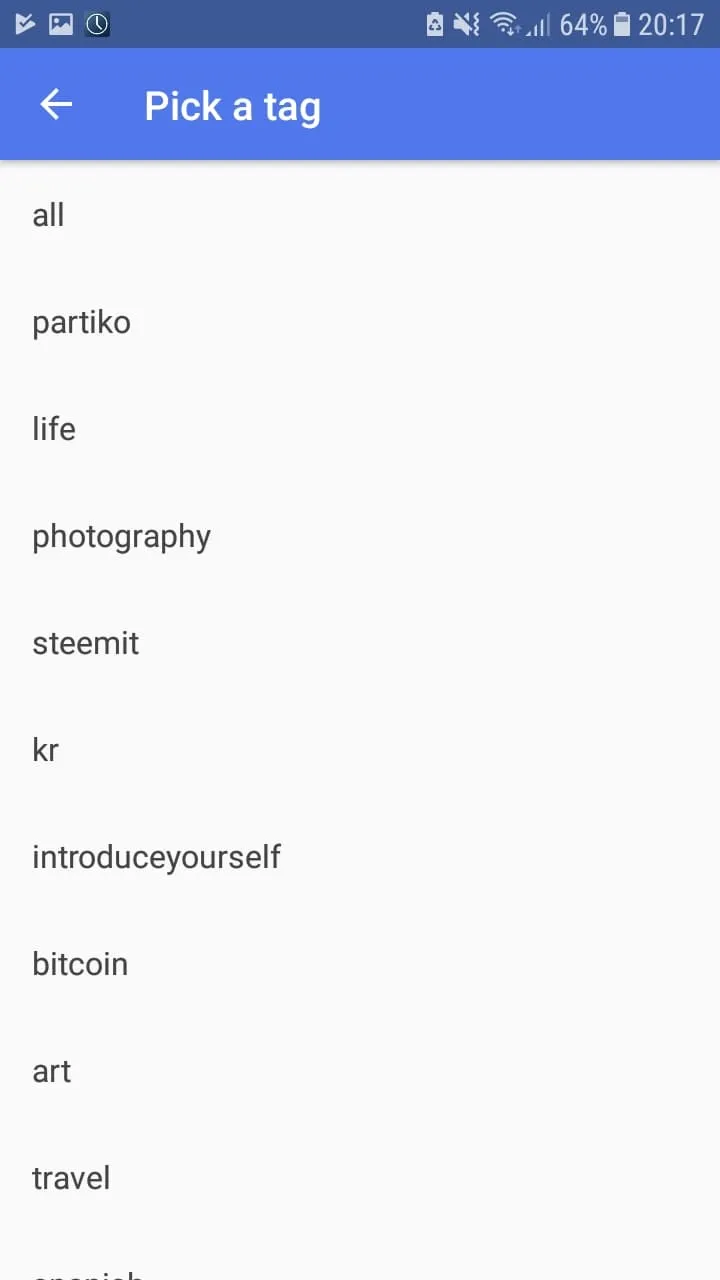Tap the steemit tag

360,643
